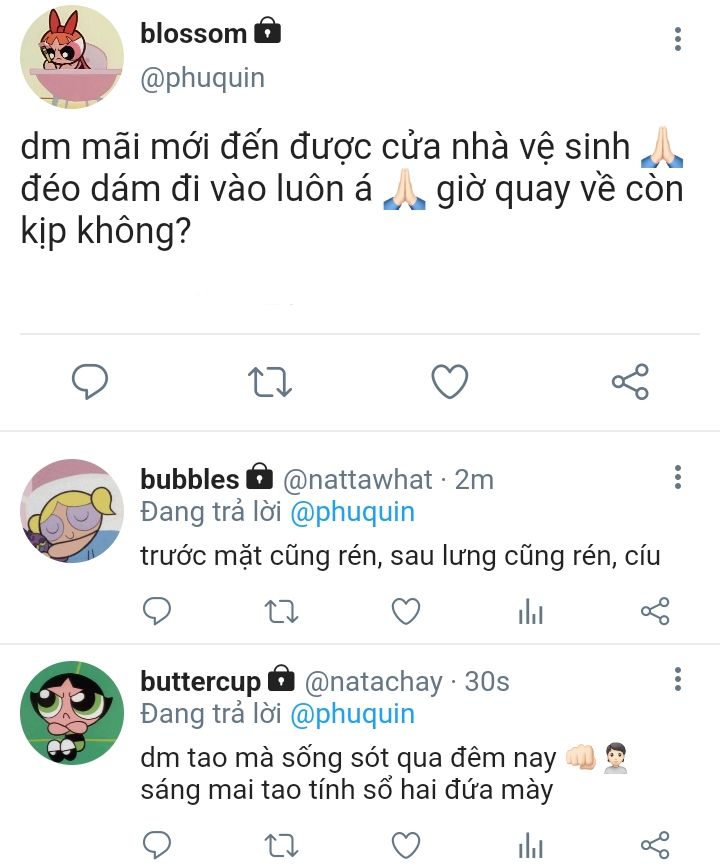Viewport: 720px width, 866px height.
Task: Share bubbles' reply
Action: 654,611
